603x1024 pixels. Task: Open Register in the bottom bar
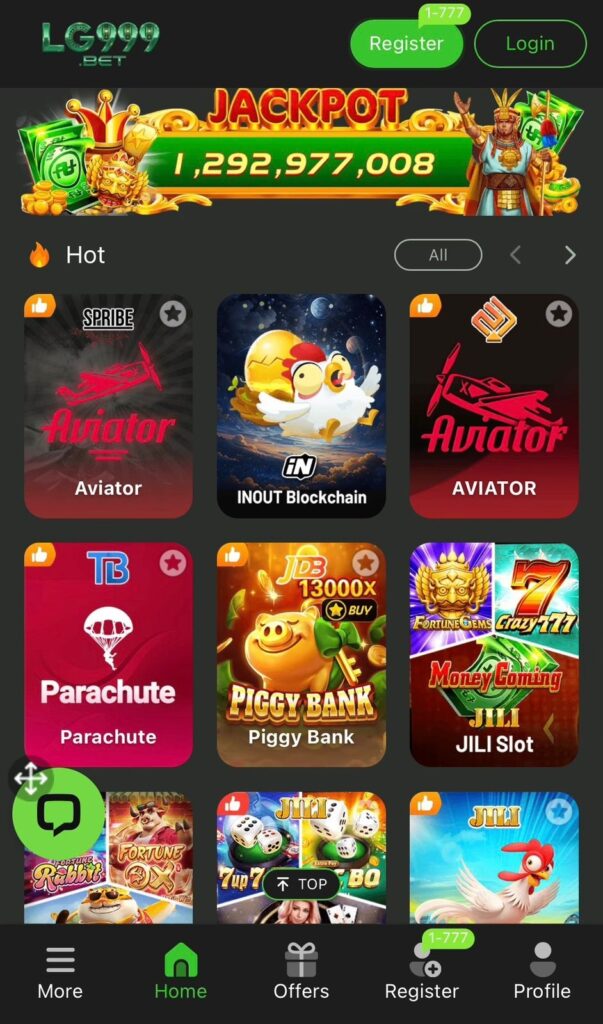pos(422,972)
